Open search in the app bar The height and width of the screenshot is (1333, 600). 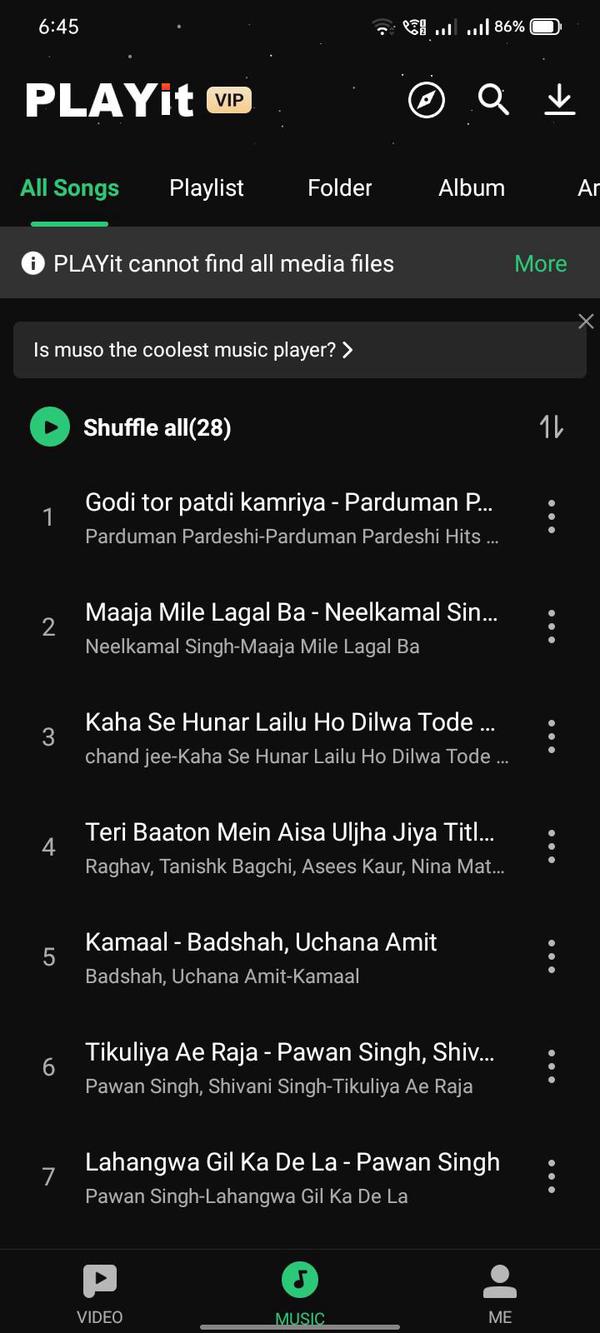click(x=493, y=100)
